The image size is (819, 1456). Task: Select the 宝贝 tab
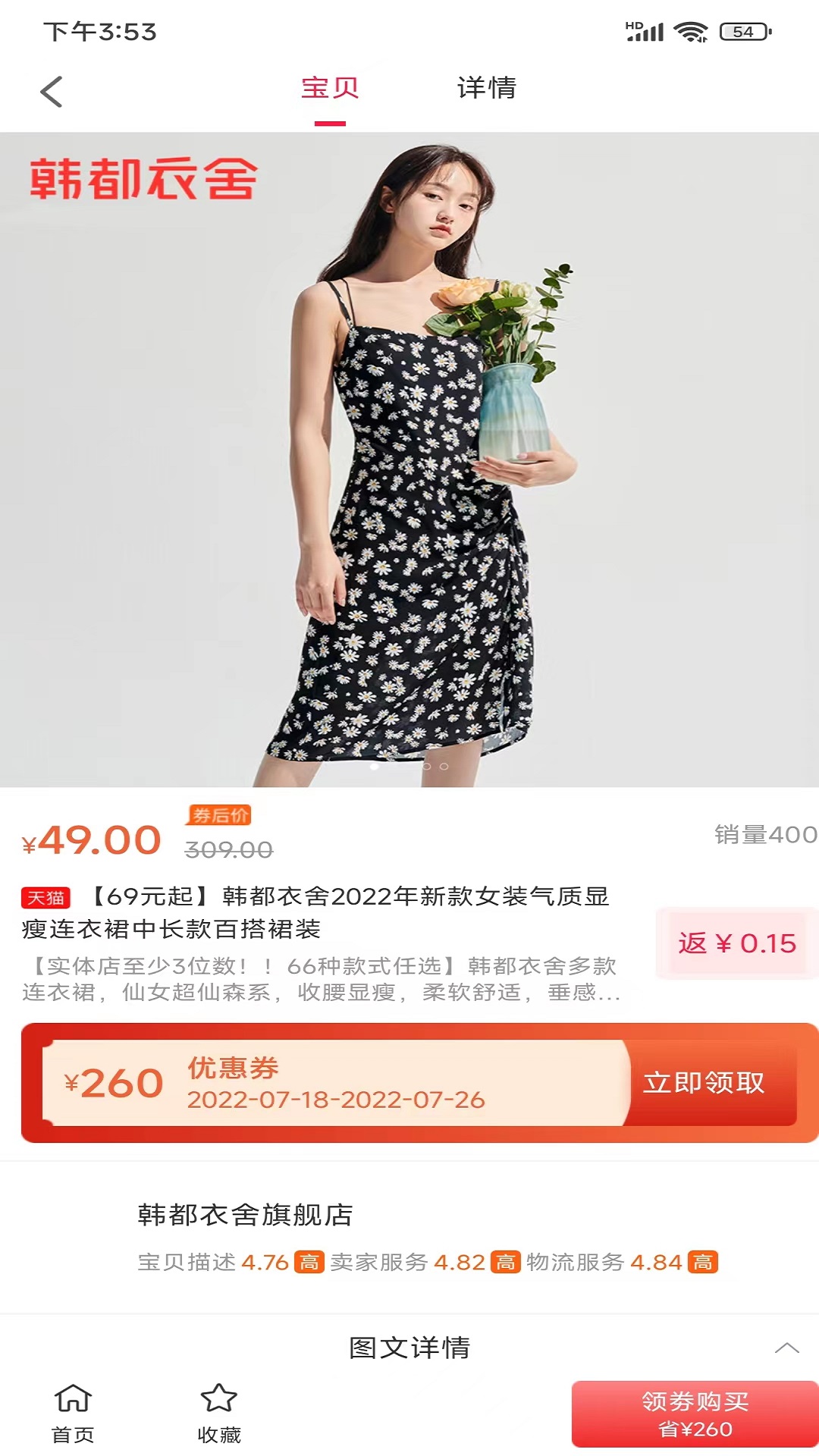pos(330,88)
